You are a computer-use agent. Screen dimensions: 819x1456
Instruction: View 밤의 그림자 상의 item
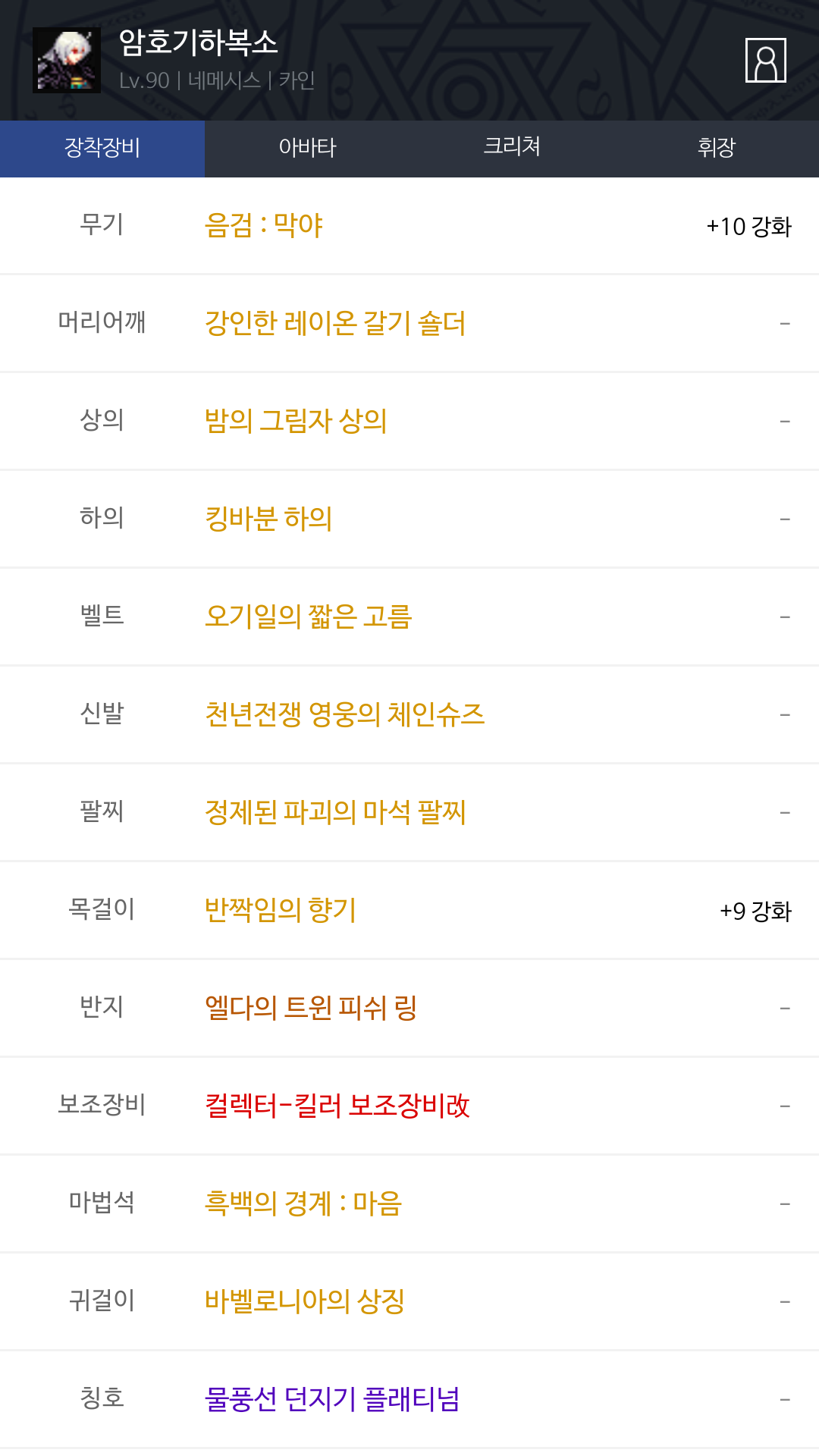click(296, 421)
